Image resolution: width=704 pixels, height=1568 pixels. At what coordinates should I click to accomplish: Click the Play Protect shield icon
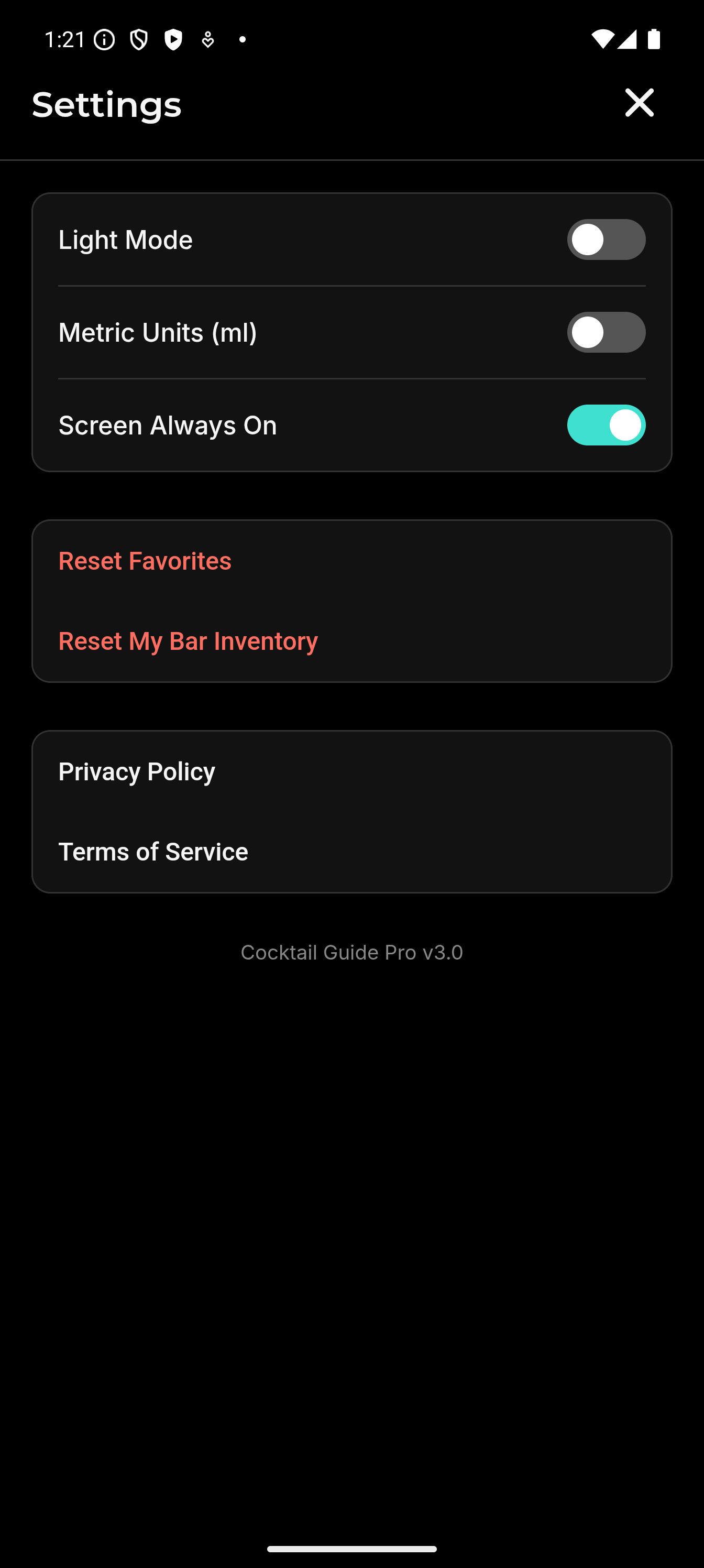tap(173, 39)
